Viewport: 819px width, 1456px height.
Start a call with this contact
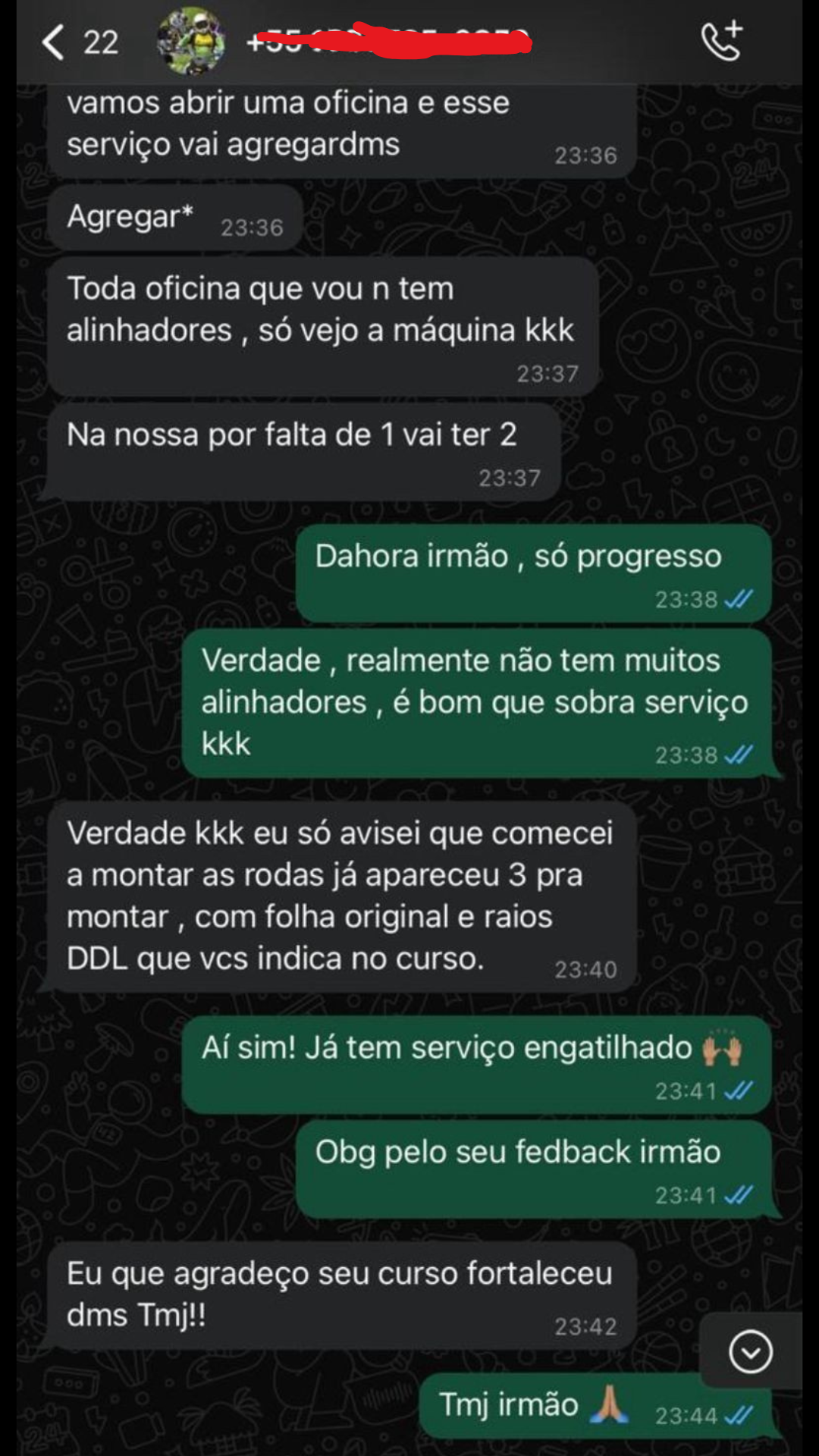point(721,42)
